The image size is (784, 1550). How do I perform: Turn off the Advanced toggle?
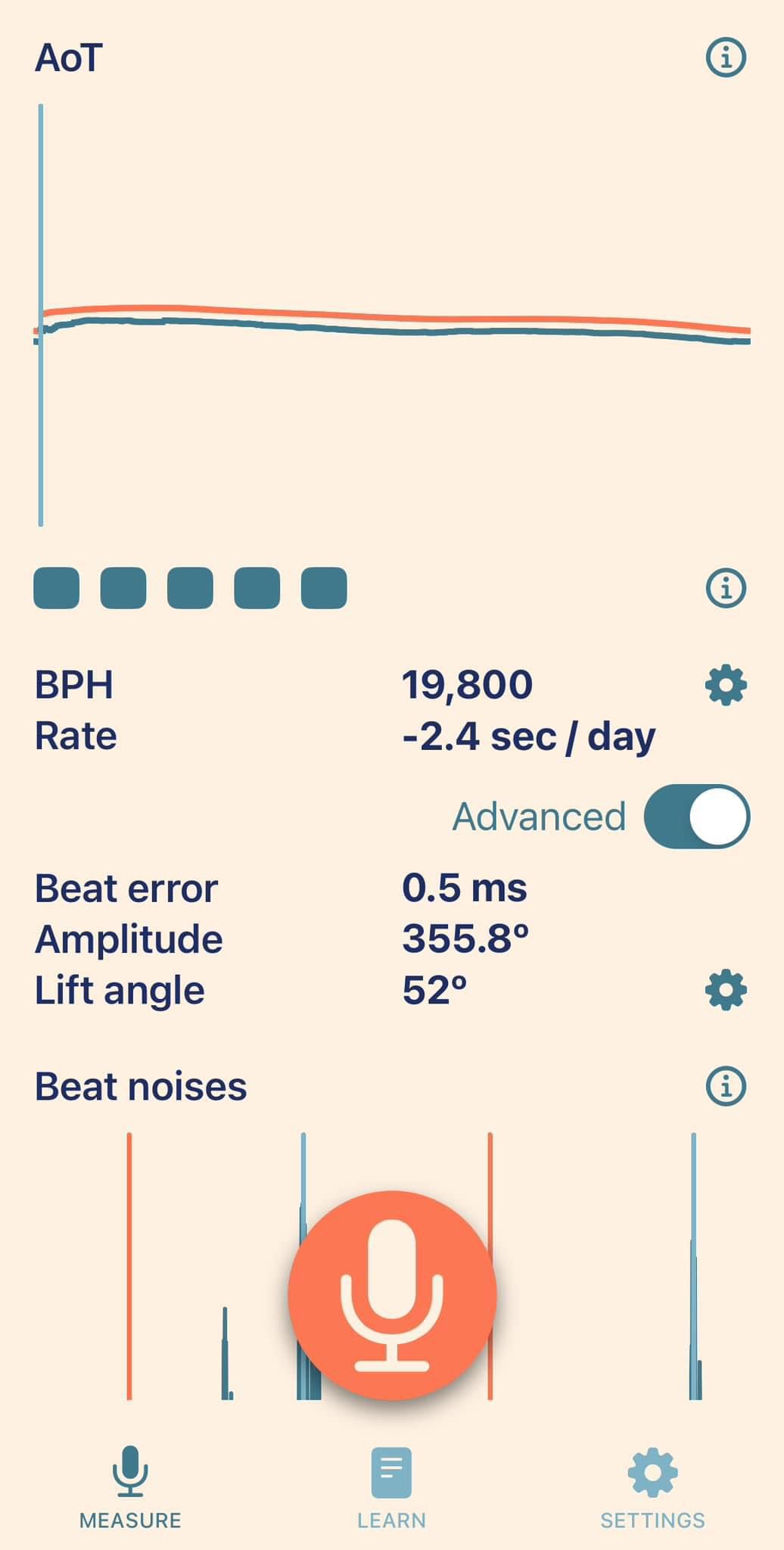click(697, 817)
